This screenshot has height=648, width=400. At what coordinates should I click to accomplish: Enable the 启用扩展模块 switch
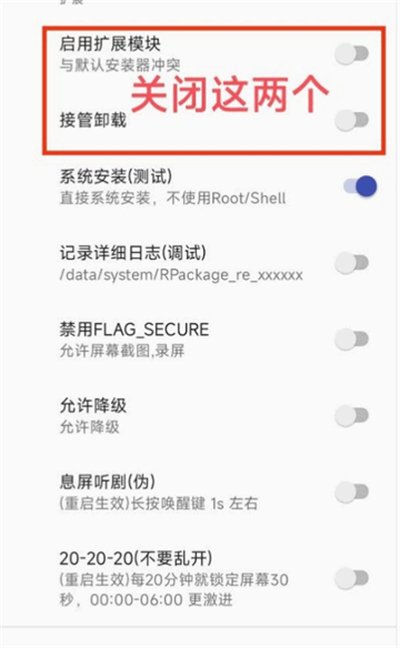point(352,54)
